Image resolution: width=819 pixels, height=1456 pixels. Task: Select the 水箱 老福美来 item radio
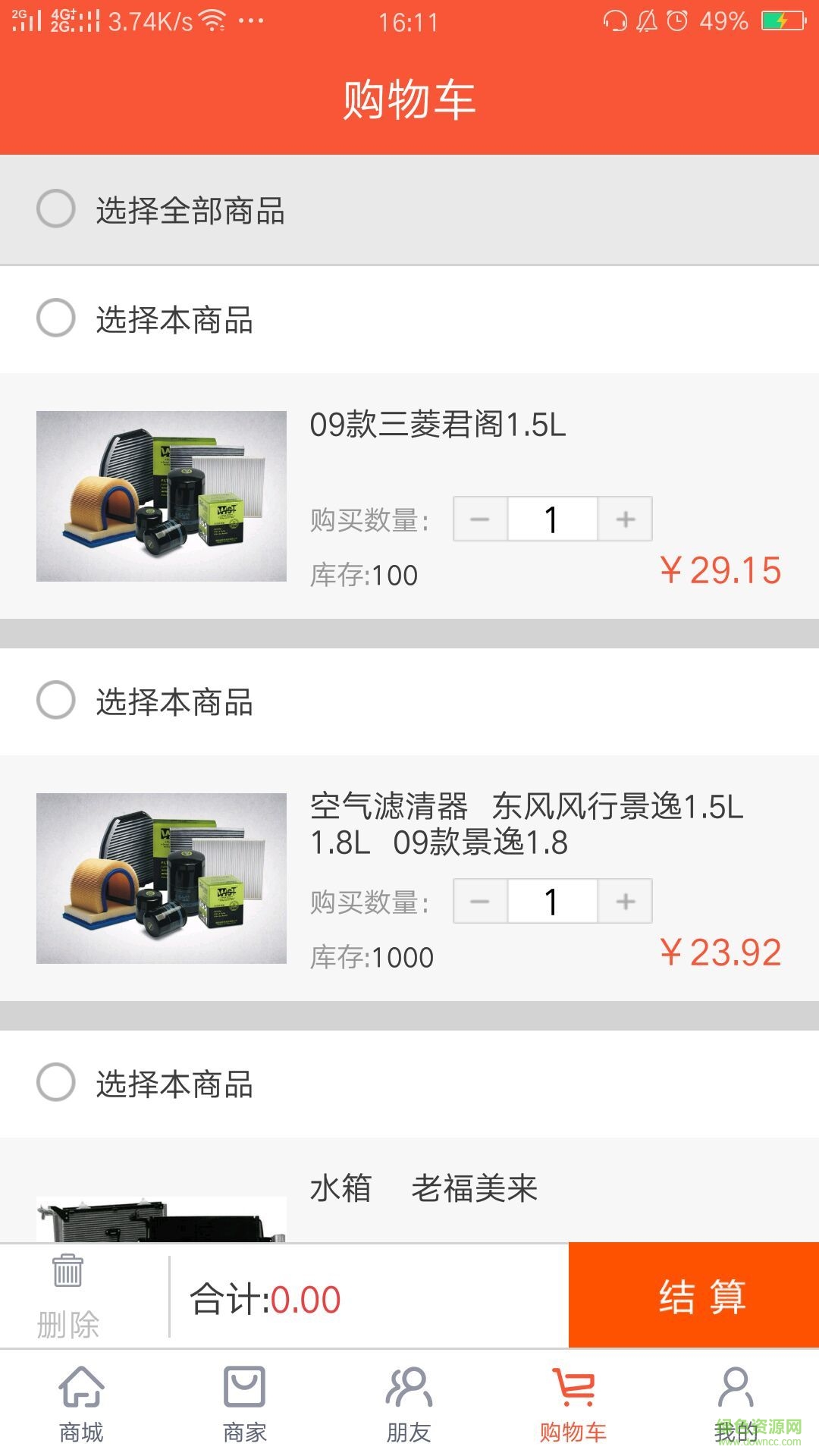pos(56,1082)
